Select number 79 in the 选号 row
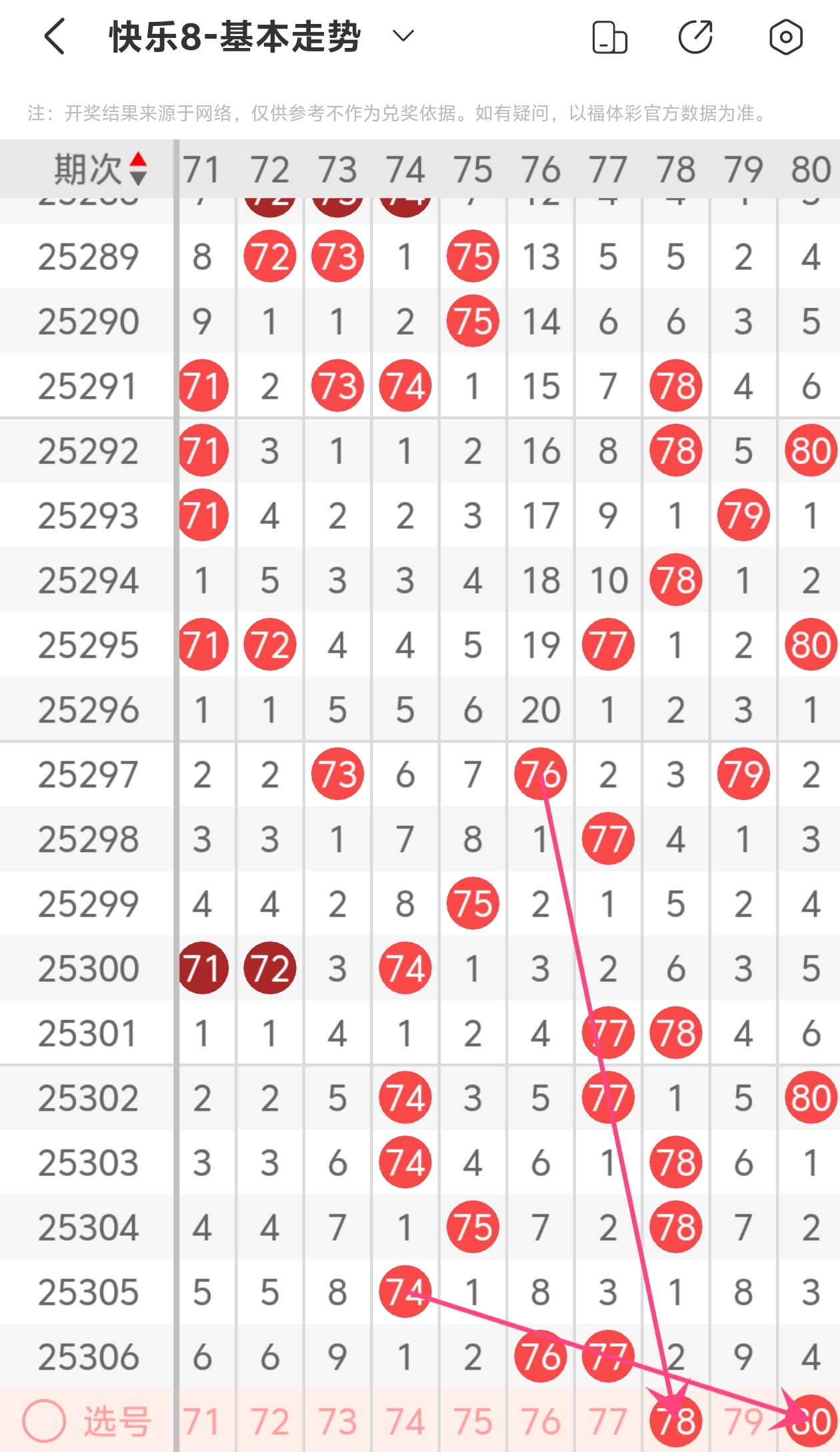The width and height of the screenshot is (840, 1452). pyautogui.click(x=743, y=1421)
